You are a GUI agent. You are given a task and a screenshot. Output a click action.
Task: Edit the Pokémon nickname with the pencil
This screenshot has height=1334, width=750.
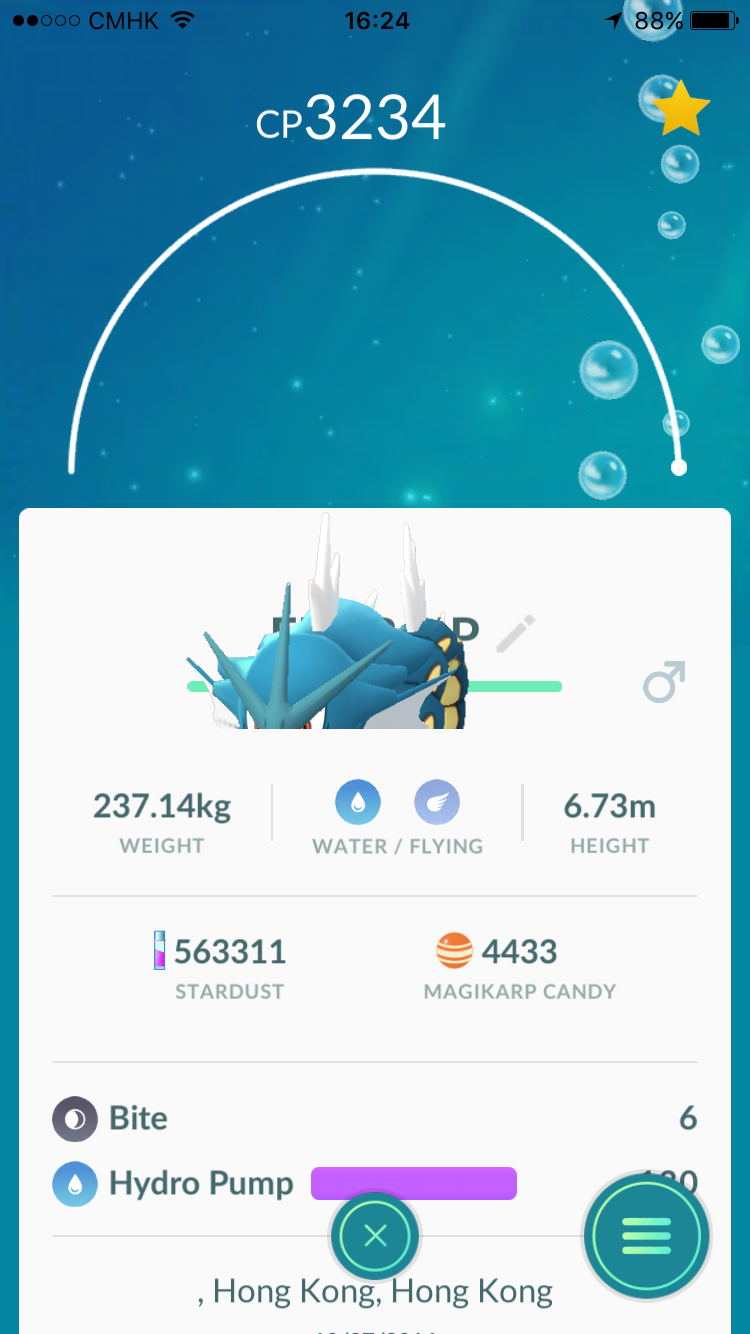pos(516,634)
